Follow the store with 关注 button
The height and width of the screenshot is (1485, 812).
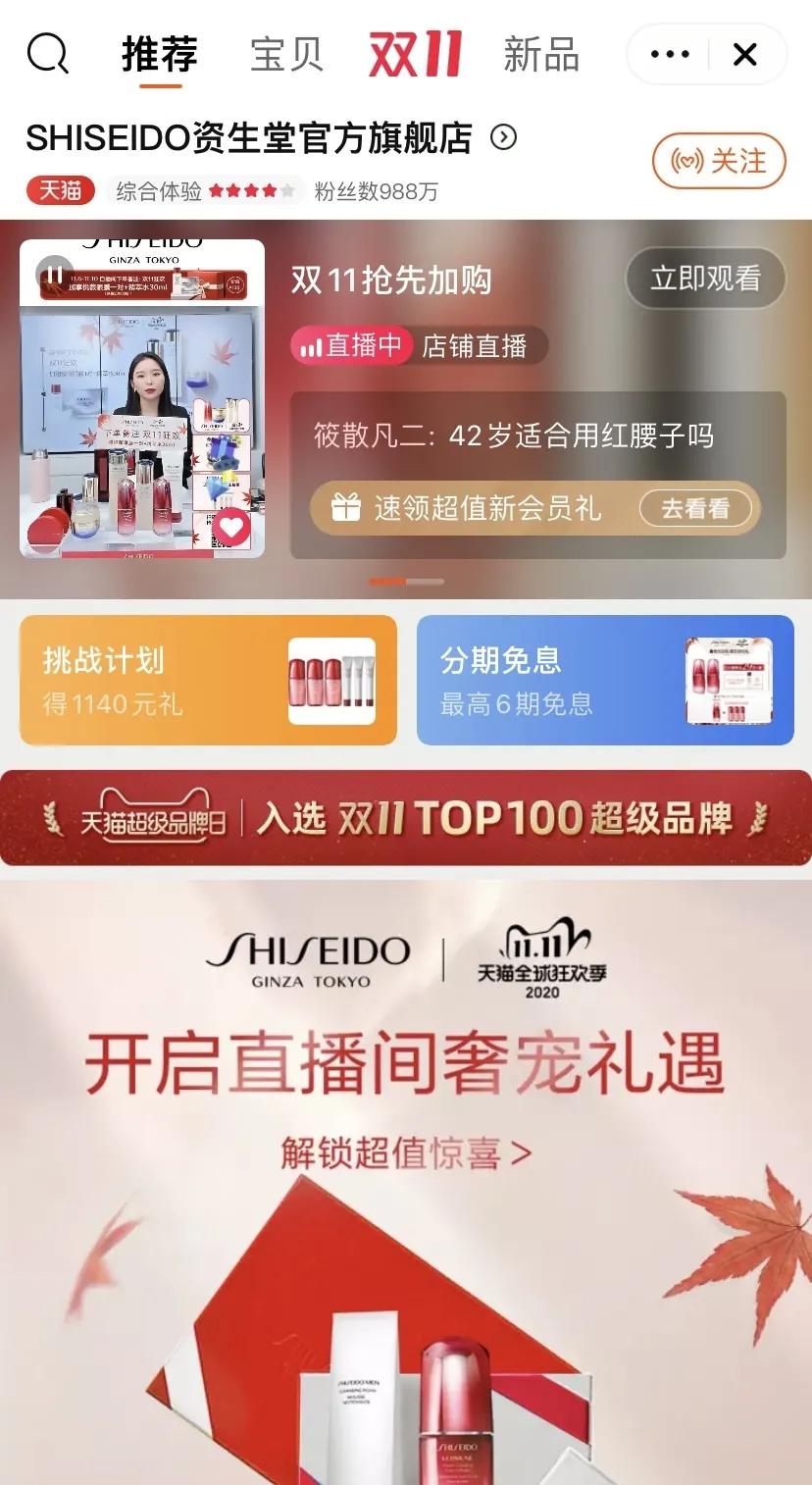point(719,161)
